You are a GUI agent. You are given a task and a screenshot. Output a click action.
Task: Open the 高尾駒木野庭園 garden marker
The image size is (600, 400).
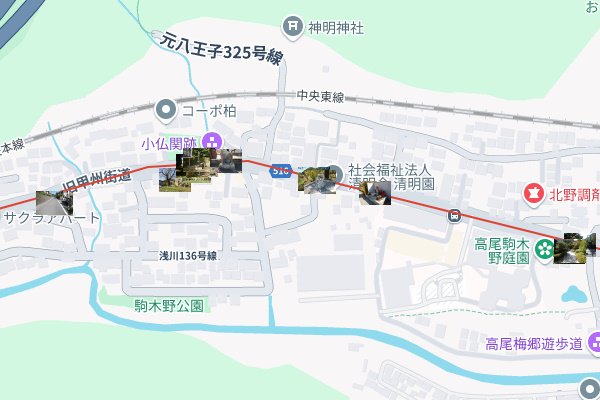pos(543,249)
